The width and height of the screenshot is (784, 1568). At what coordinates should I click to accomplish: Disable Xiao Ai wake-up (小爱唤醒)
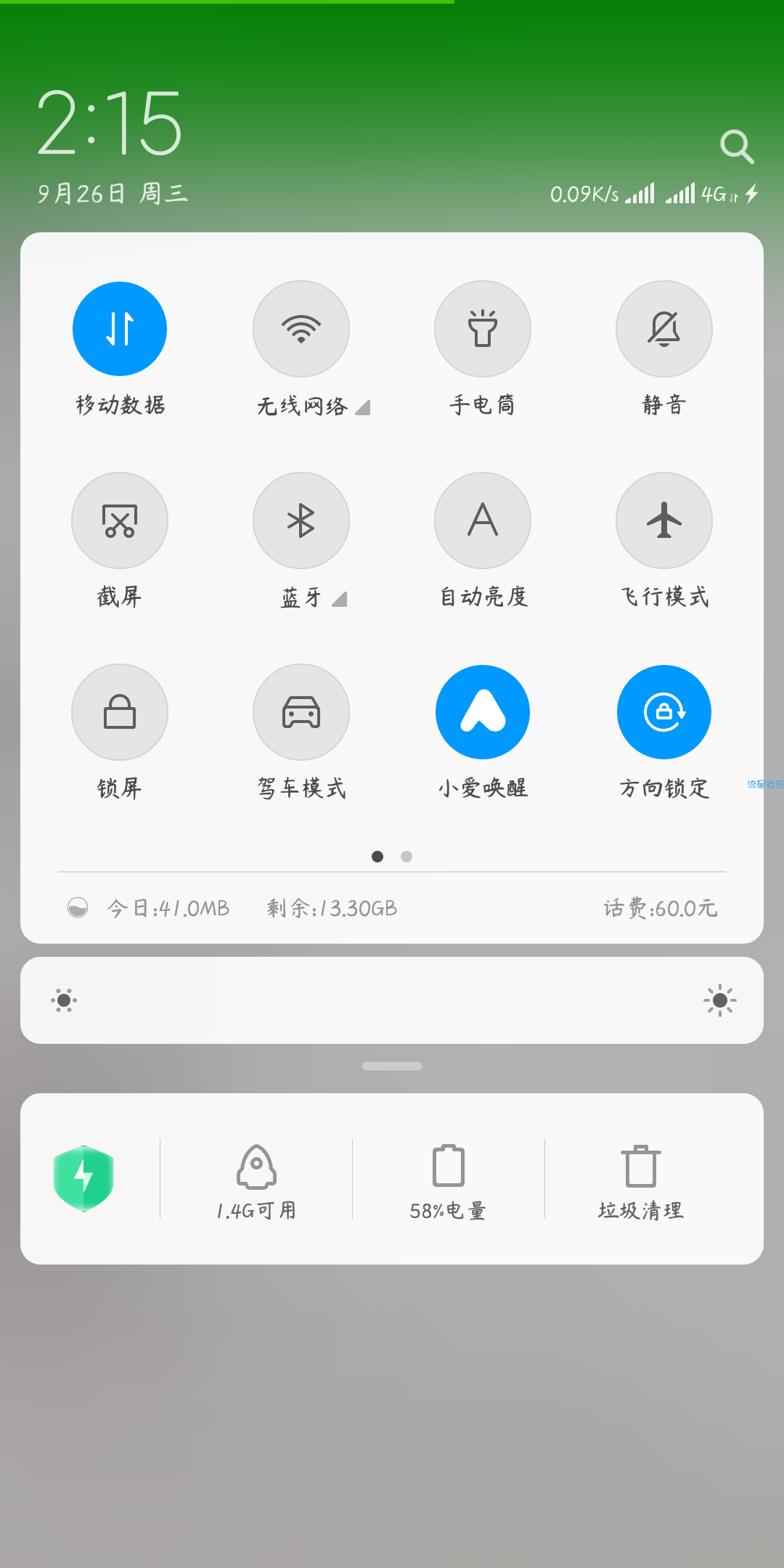click(x=483, y=712)
